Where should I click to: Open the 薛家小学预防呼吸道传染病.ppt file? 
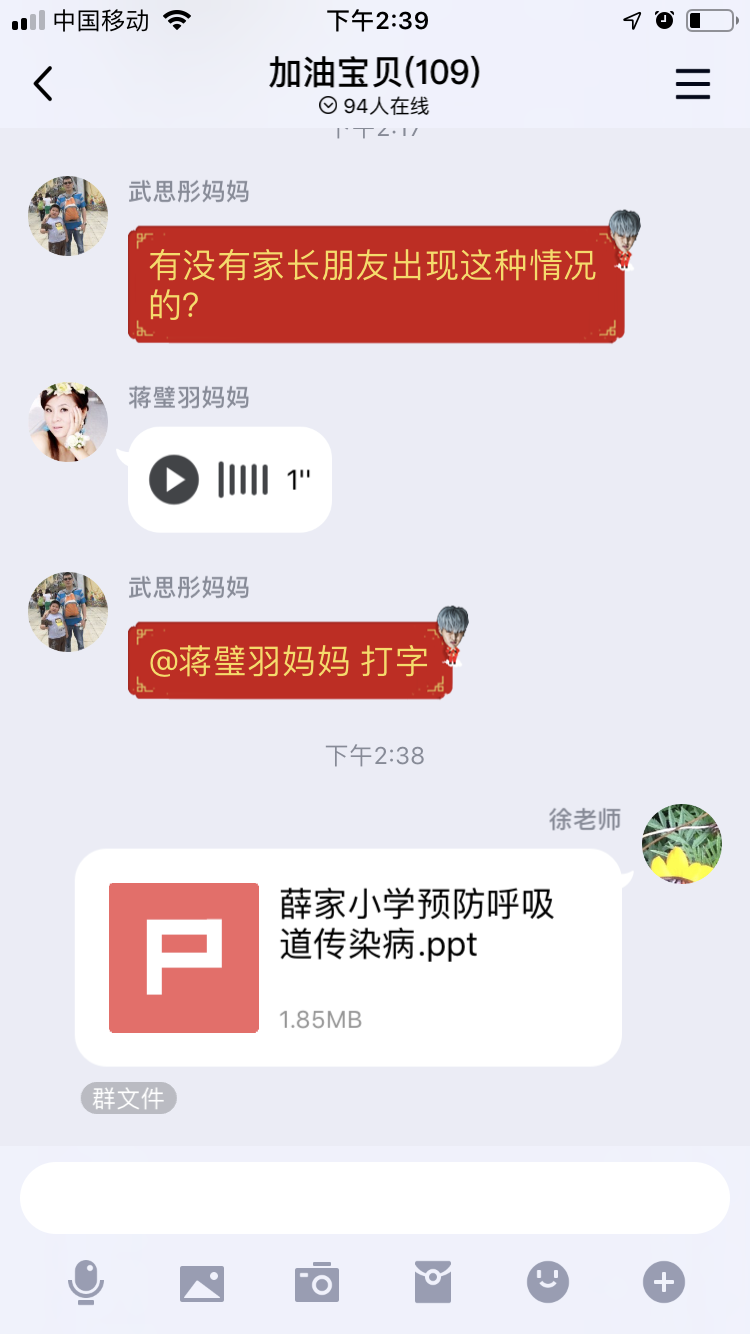(348, 957)
